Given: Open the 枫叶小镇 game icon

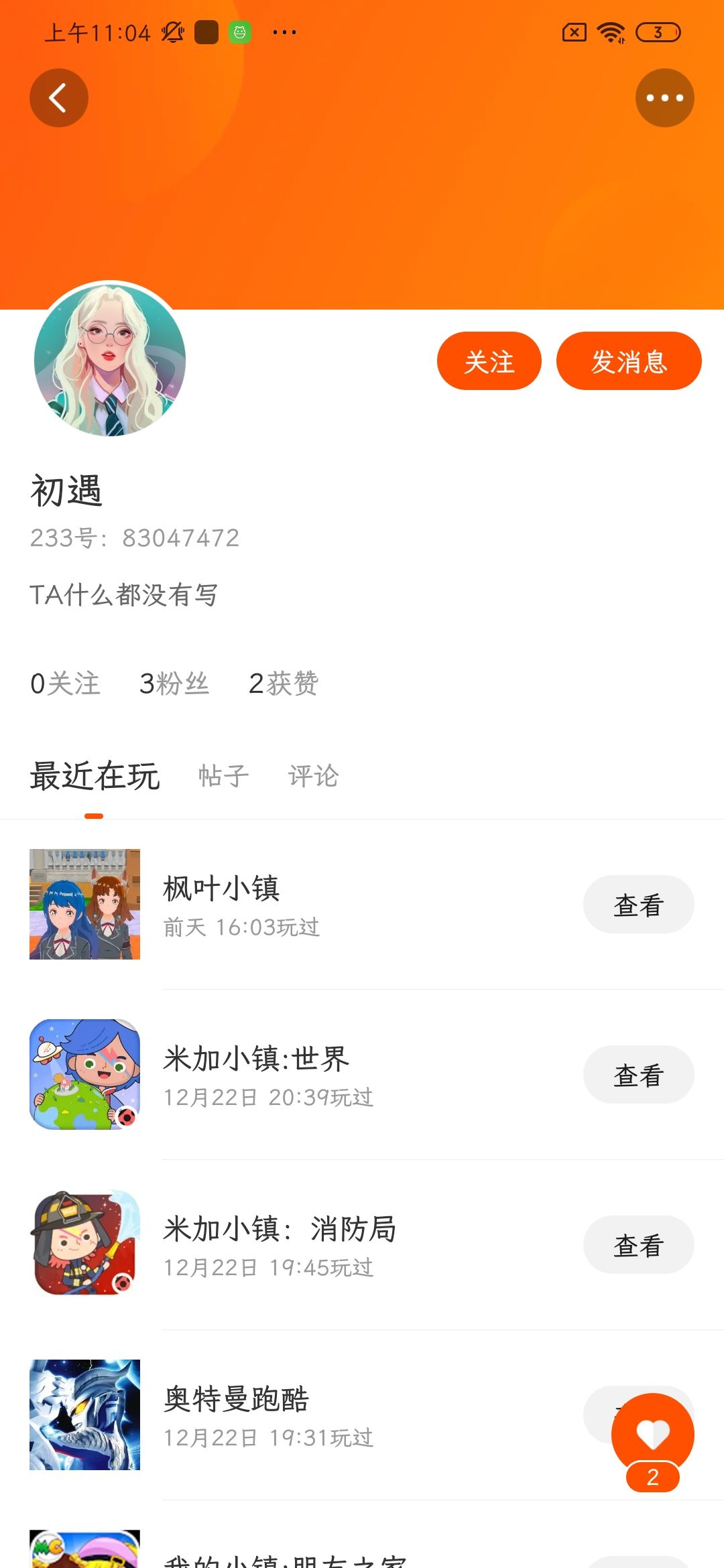Looking at the screenshot, I should click(x=85, y=904).
